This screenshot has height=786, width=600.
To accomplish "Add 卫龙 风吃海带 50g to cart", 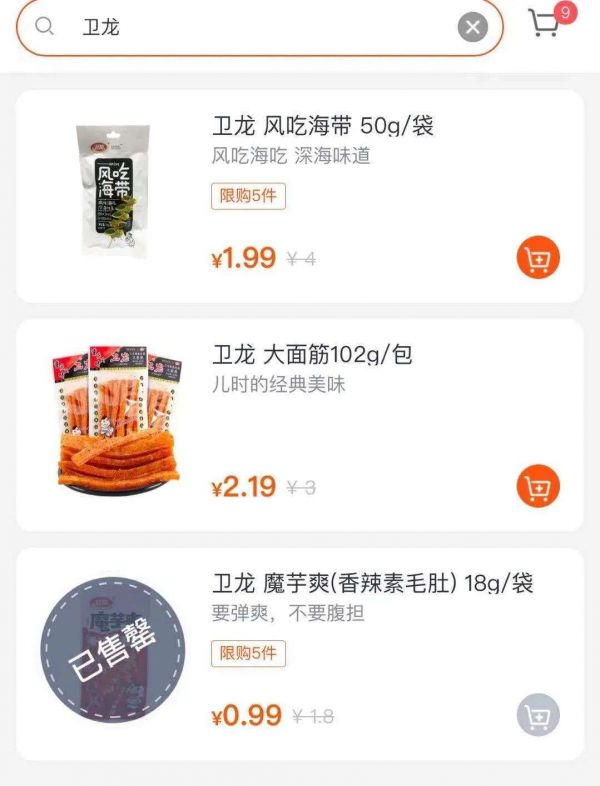I will pos(538,260).
